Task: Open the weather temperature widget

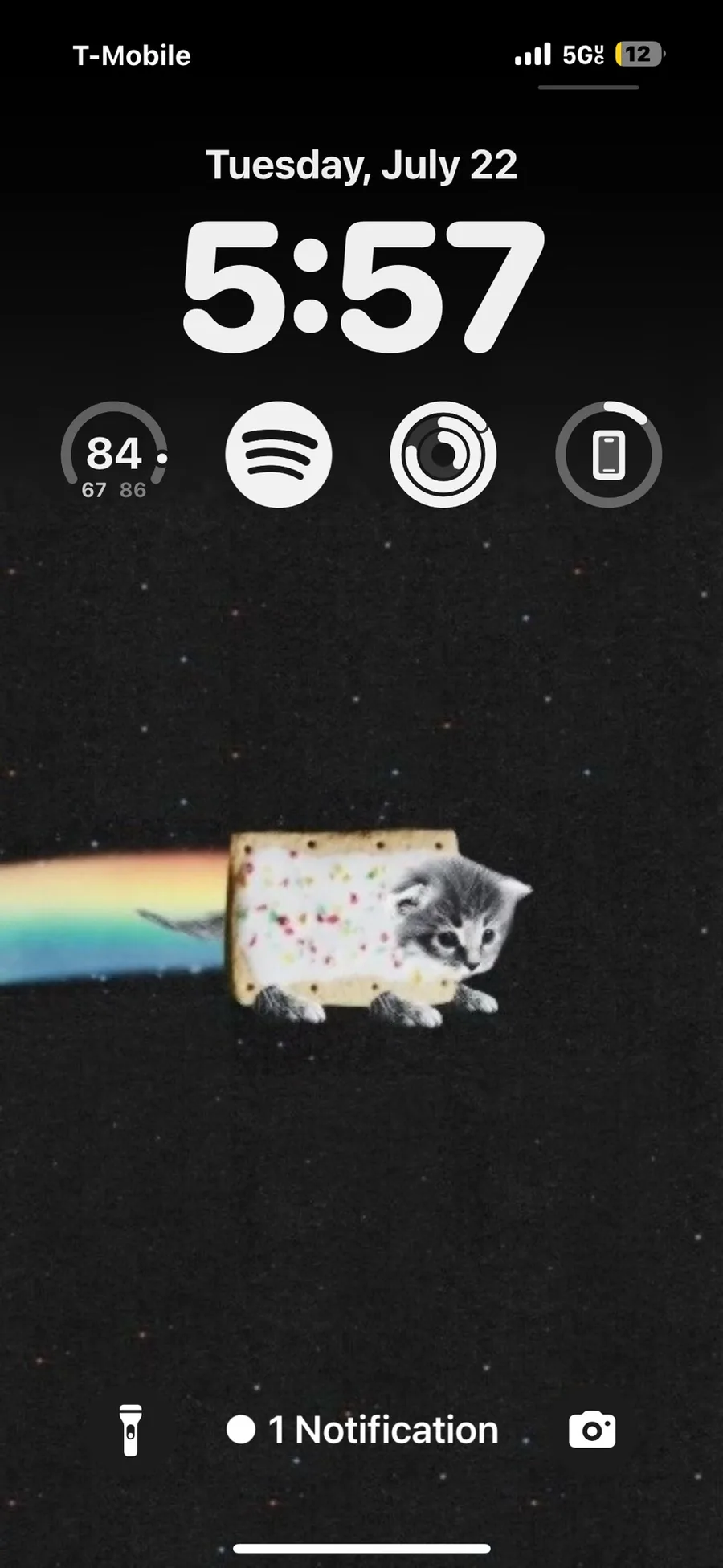Action: tap(114, 455)
